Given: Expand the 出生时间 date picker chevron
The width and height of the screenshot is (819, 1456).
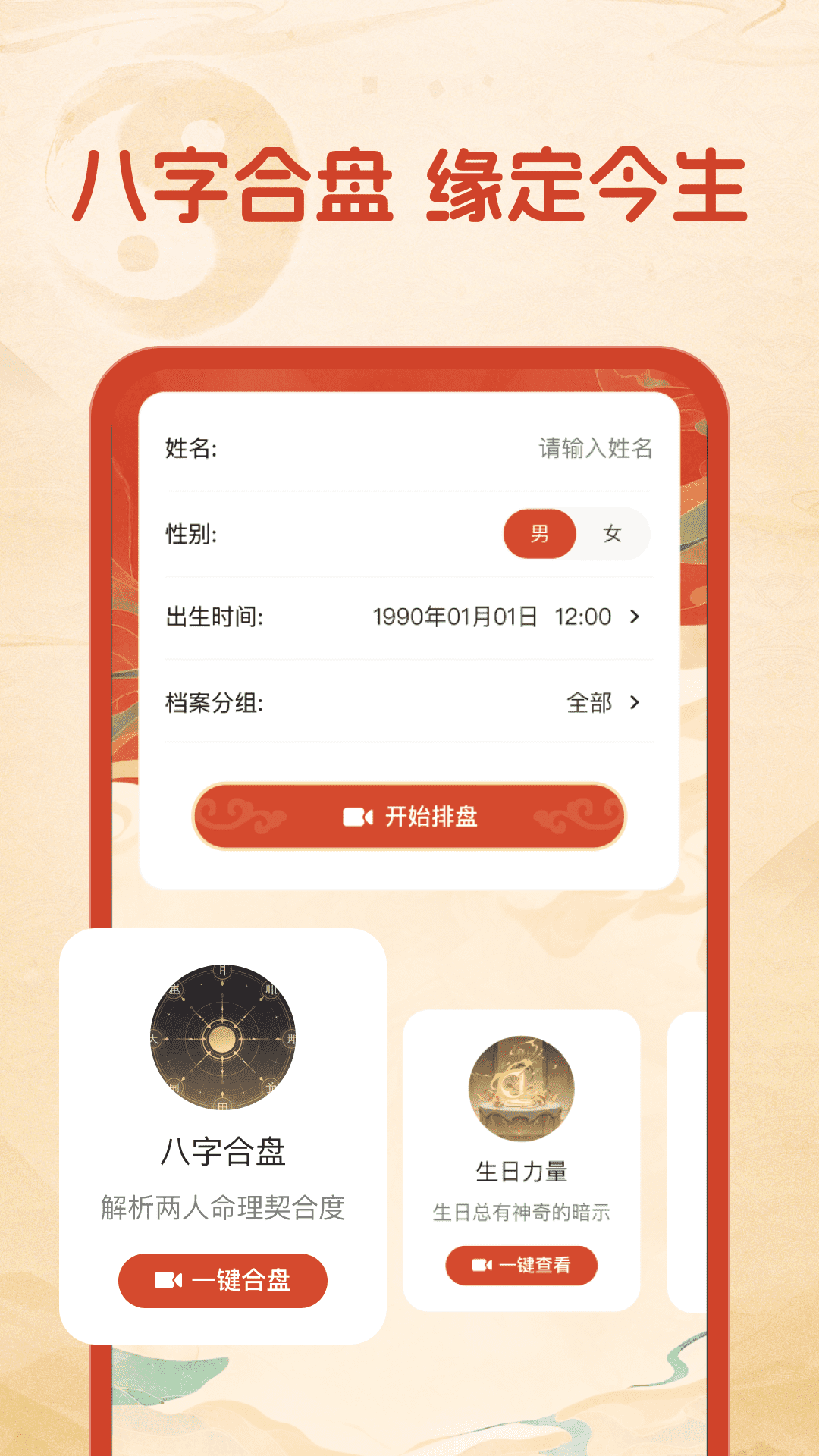Looking at the screenshot, I should click(634, 617).
